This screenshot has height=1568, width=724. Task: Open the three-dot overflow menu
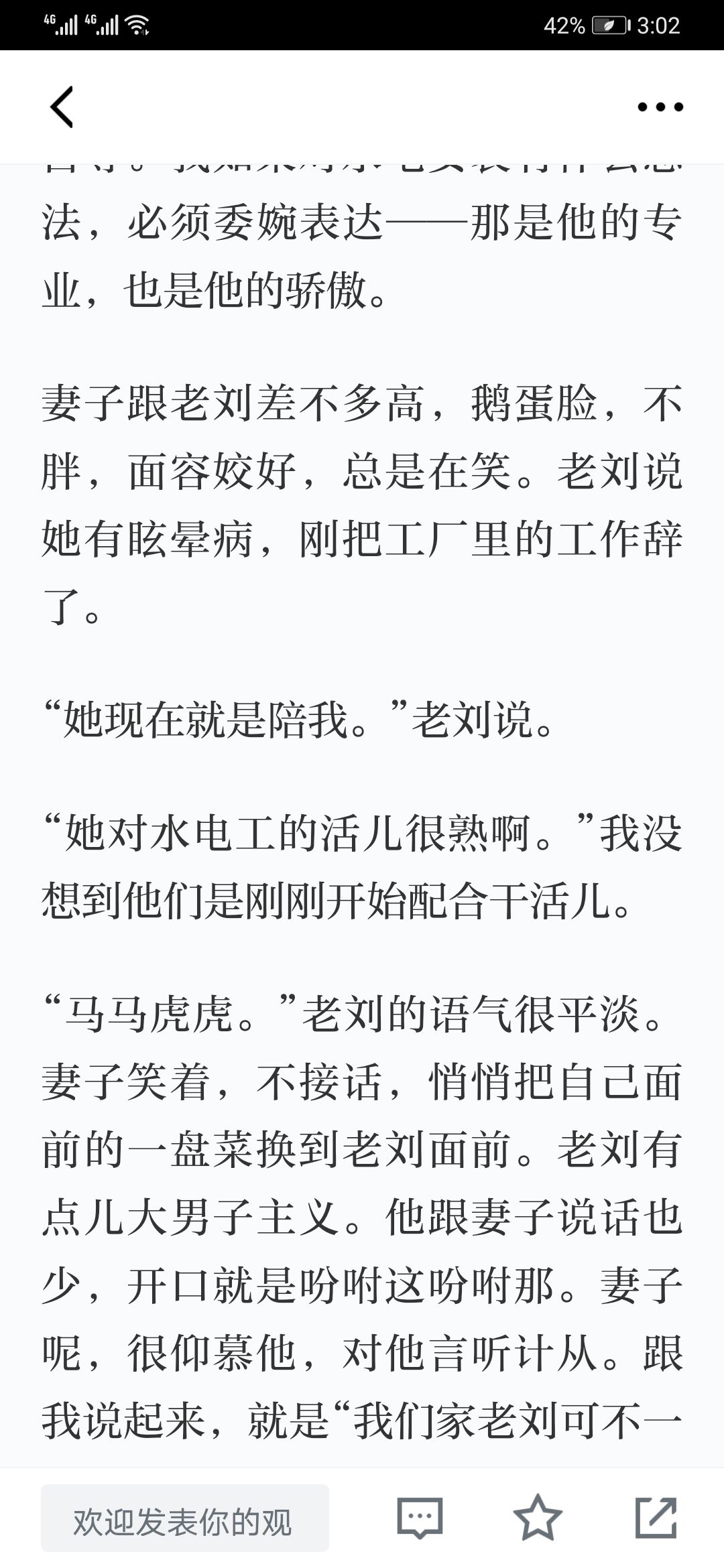[x=660, y=107]
